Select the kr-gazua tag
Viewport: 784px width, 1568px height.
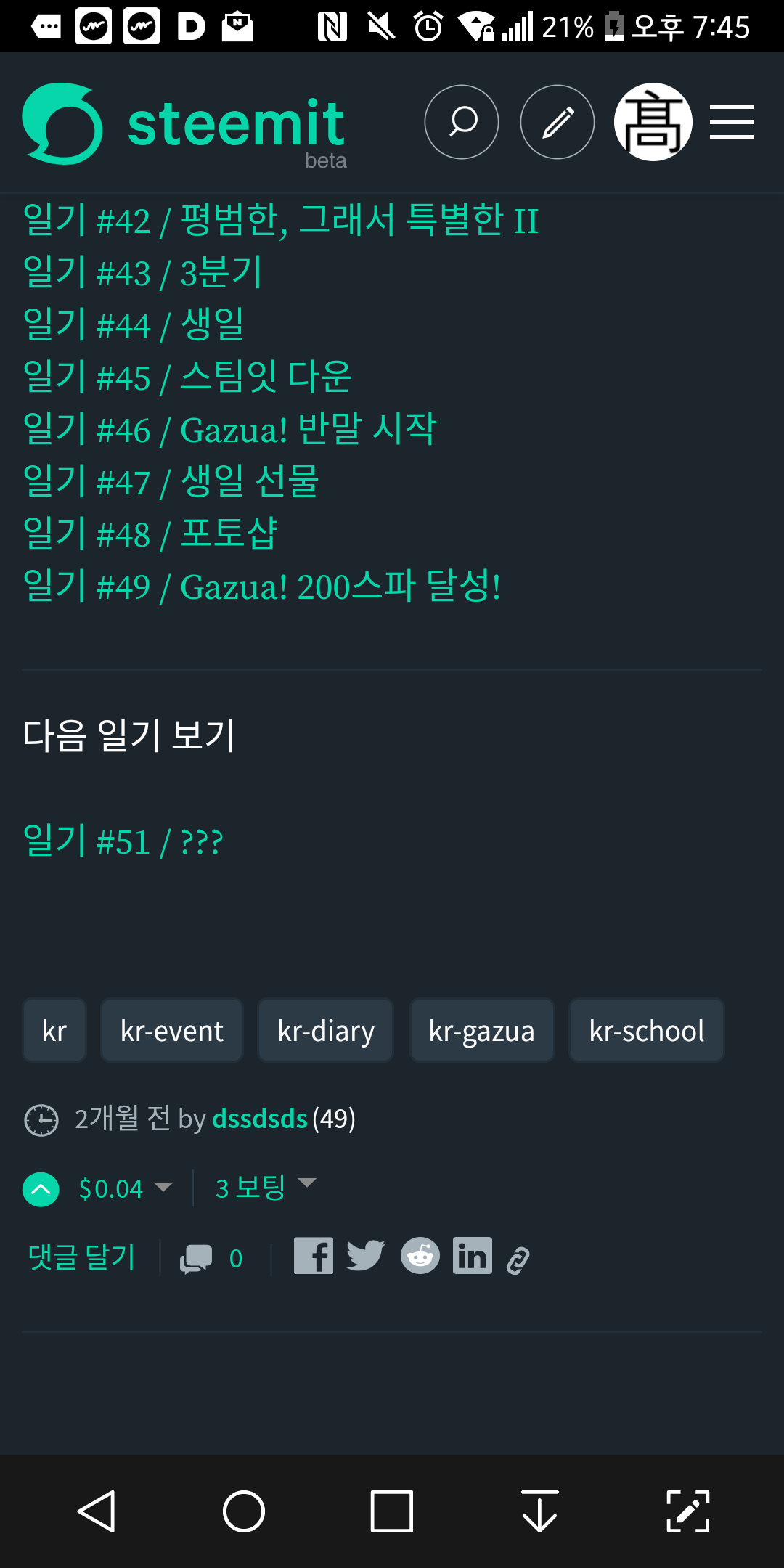482,1031
